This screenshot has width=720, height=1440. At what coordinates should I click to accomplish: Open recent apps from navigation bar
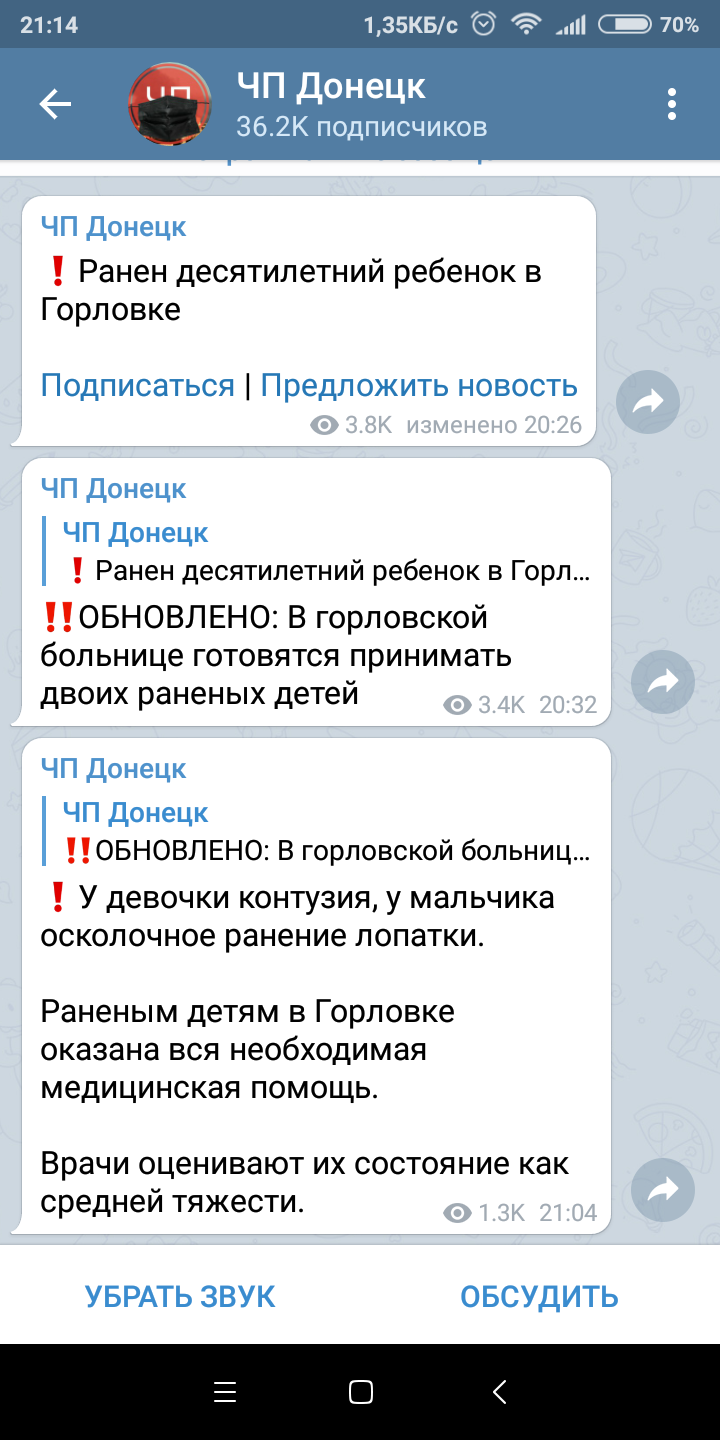click(225, 1391)
